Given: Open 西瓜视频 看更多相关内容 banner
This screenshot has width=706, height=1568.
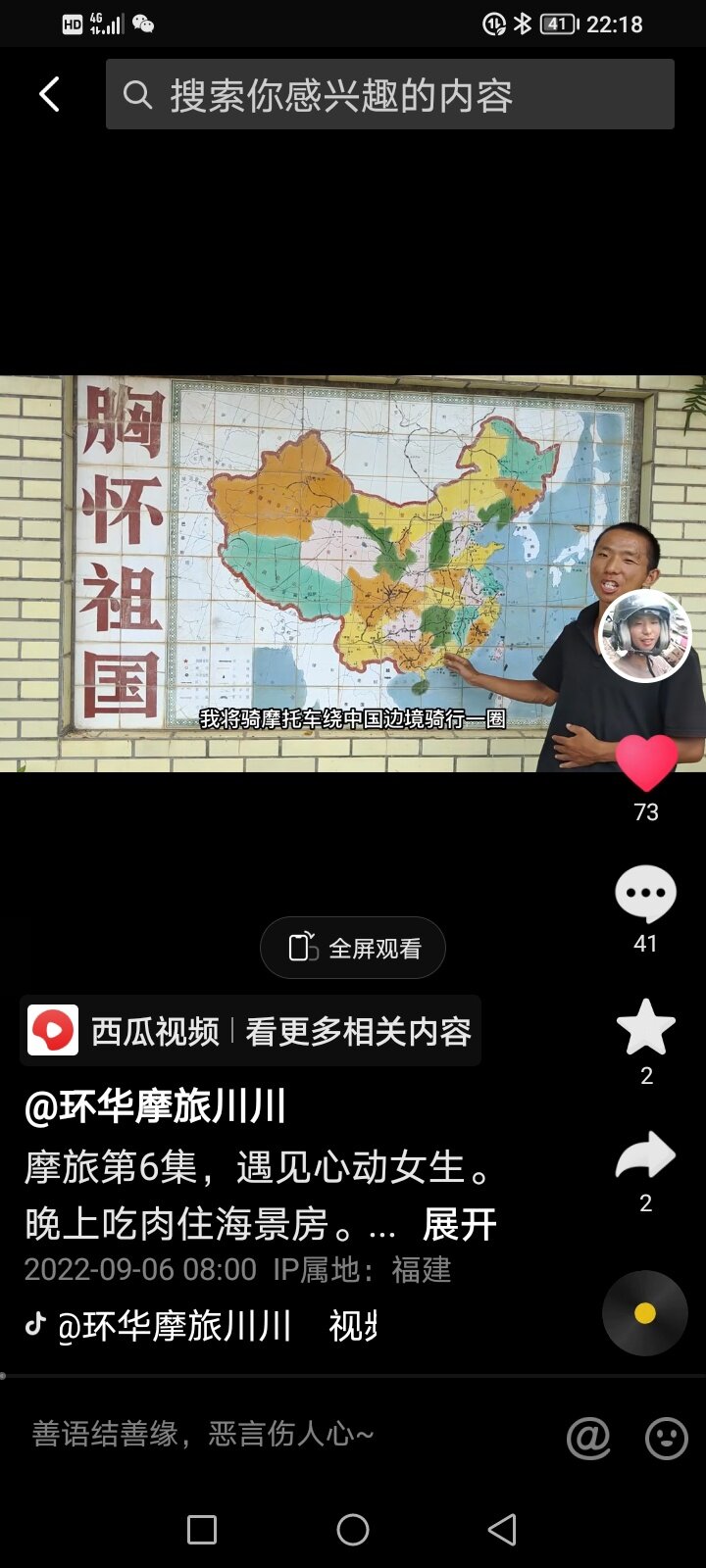Looking at the screenshot, I should click(x=250, y=1031).
